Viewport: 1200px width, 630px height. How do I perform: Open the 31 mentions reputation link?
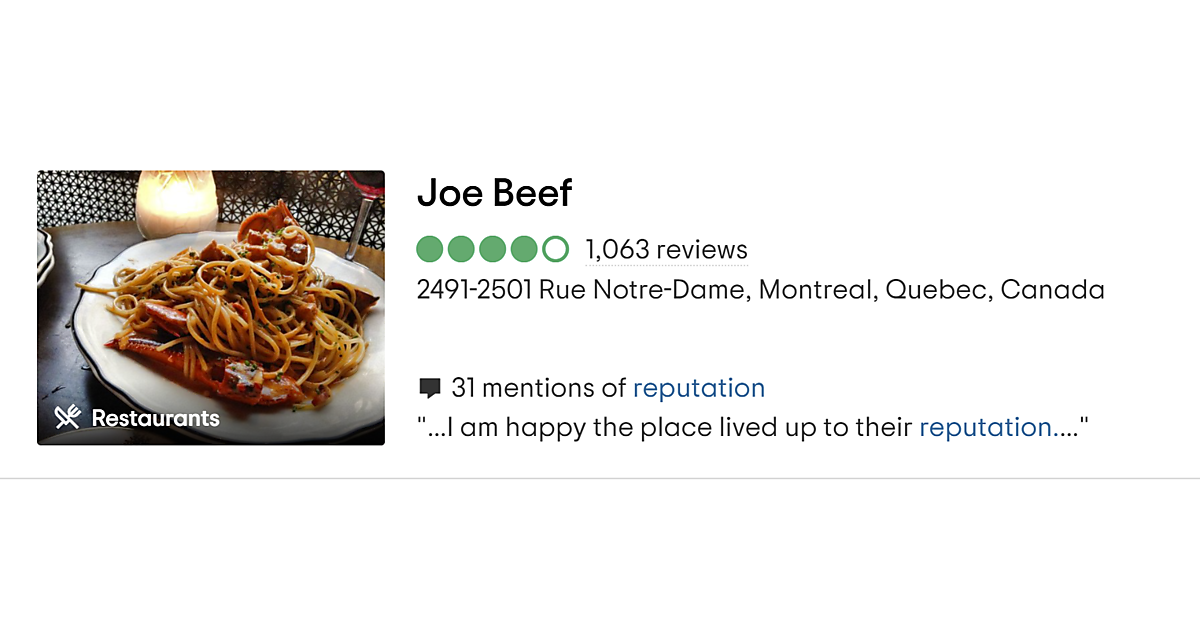tap(698, 388)
